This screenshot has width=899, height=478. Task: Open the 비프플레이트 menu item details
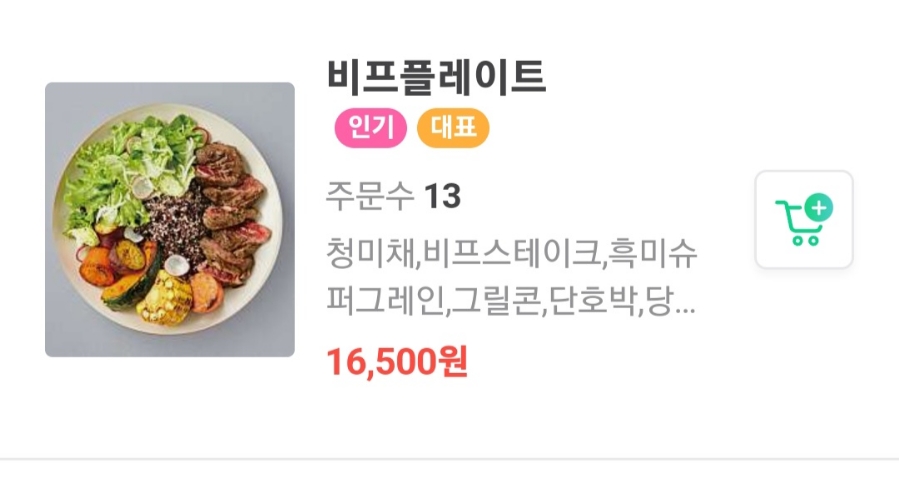[x=436, y=77]
